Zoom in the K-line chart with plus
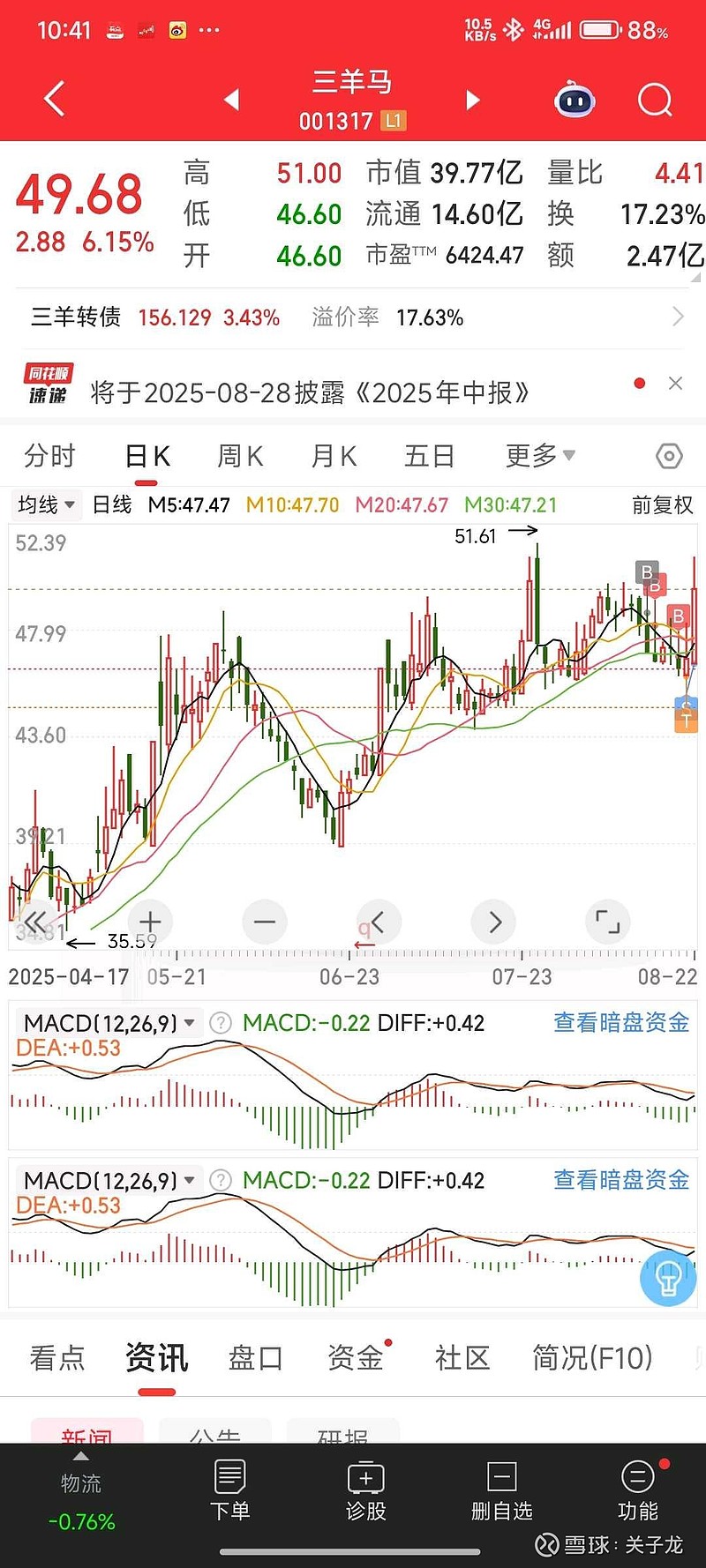 click(x=150, y=922)
